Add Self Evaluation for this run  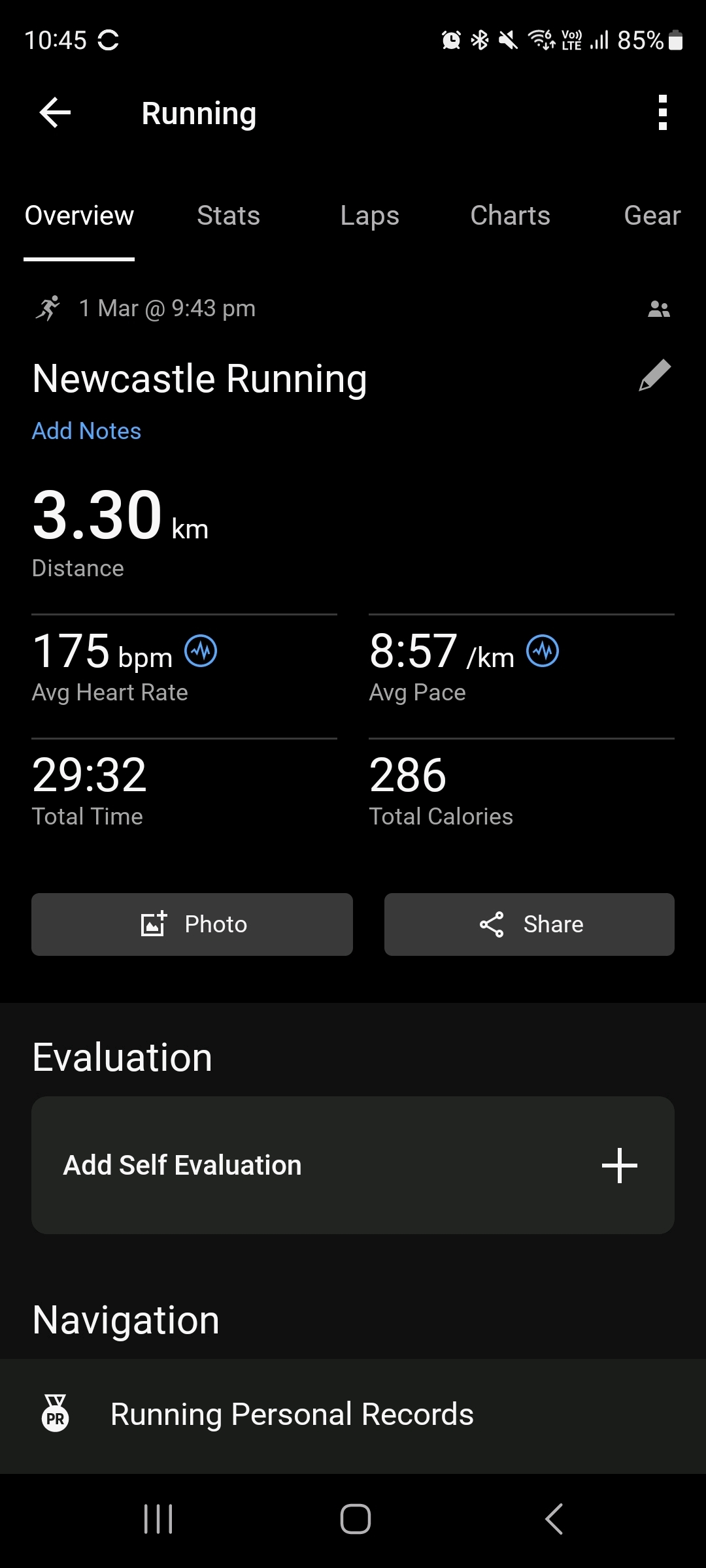pos(353,1165)
